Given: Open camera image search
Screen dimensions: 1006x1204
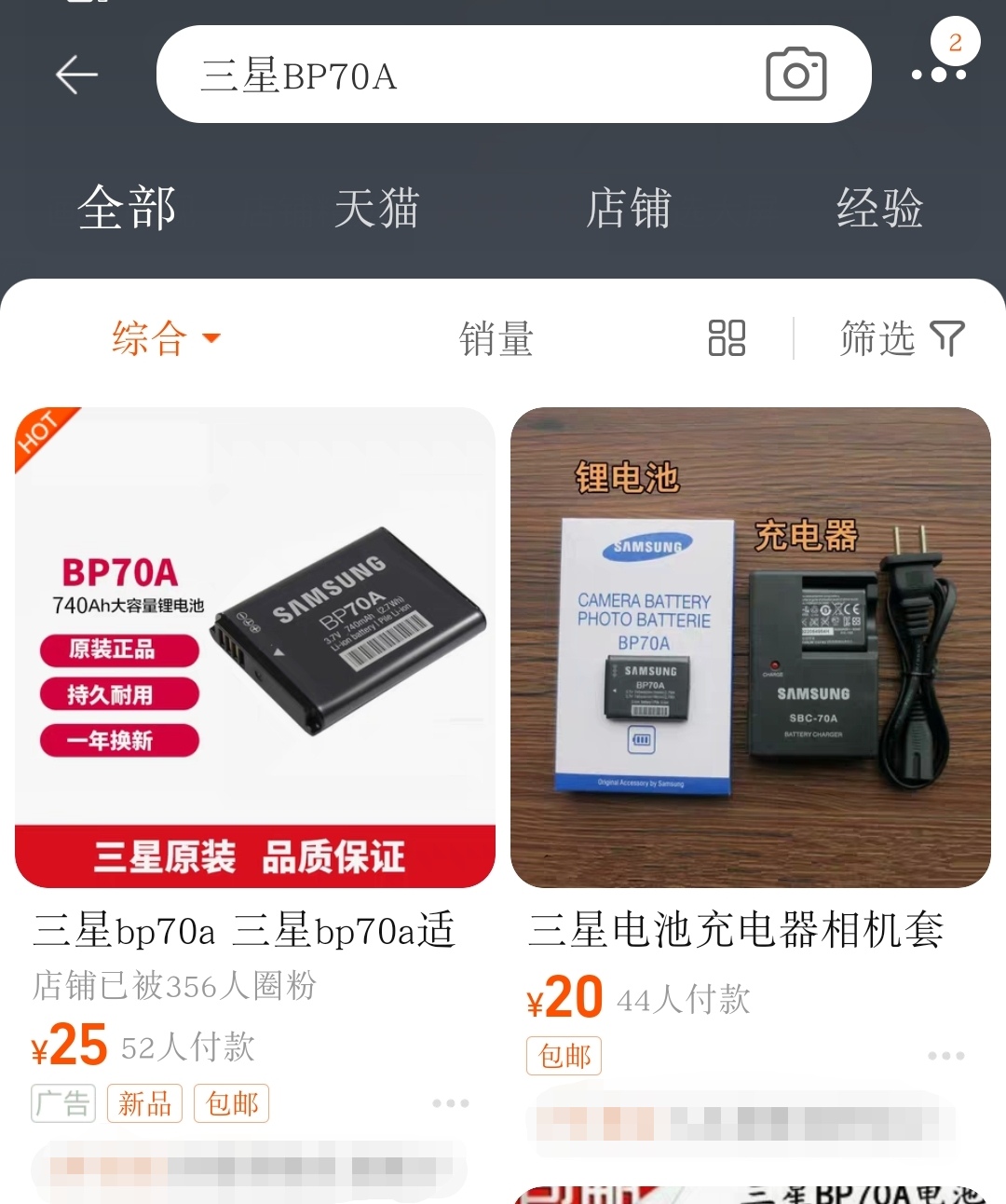Looking at the screenshot, I should point(795,75).
